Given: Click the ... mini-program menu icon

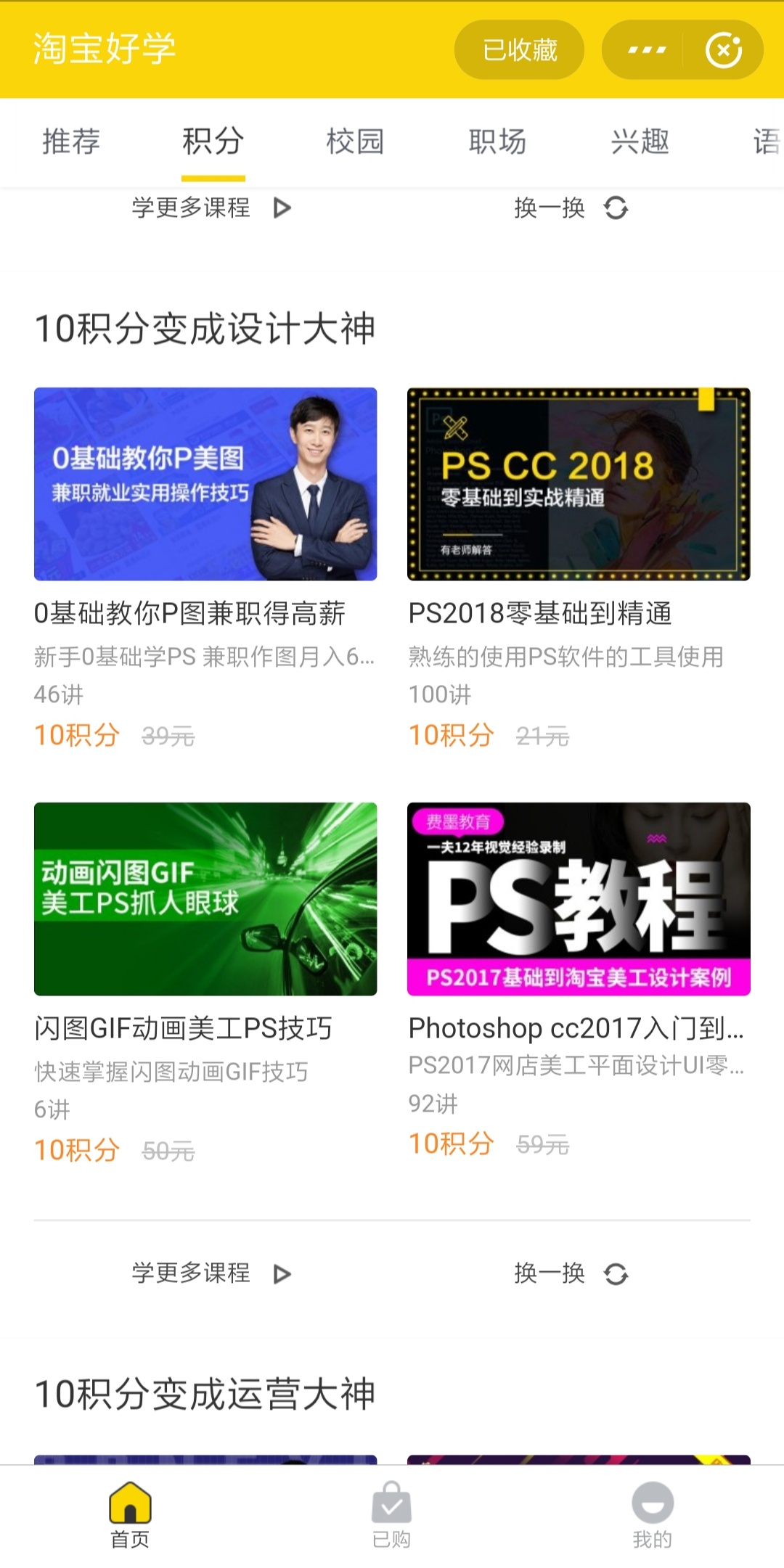Looking at the screenshot, I should [642, 49].
